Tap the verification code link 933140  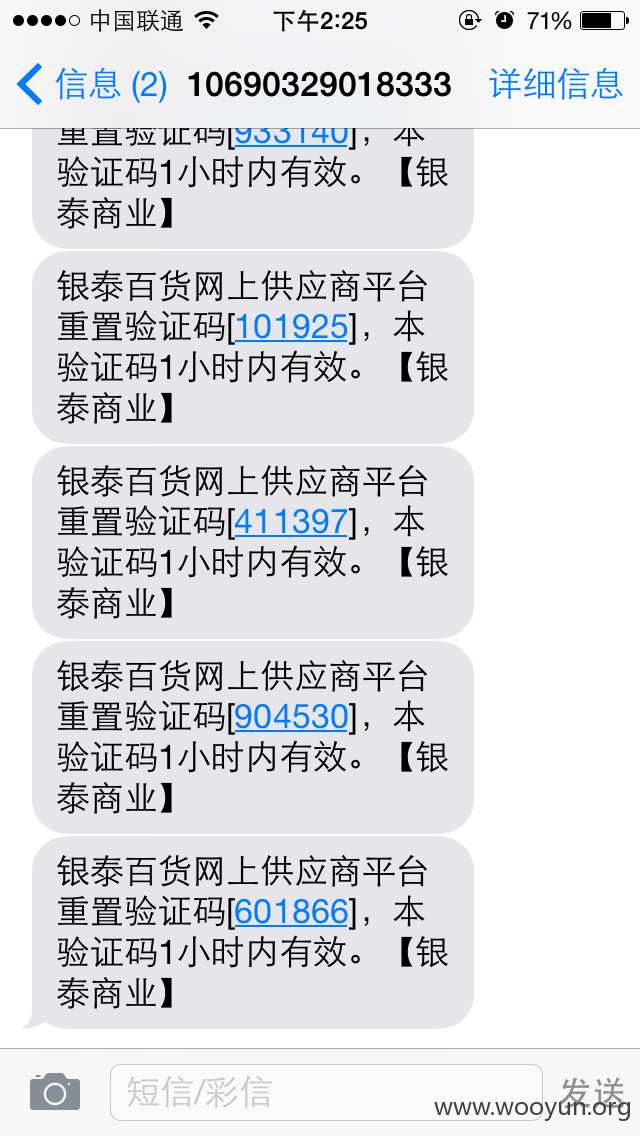coord(292,137)
